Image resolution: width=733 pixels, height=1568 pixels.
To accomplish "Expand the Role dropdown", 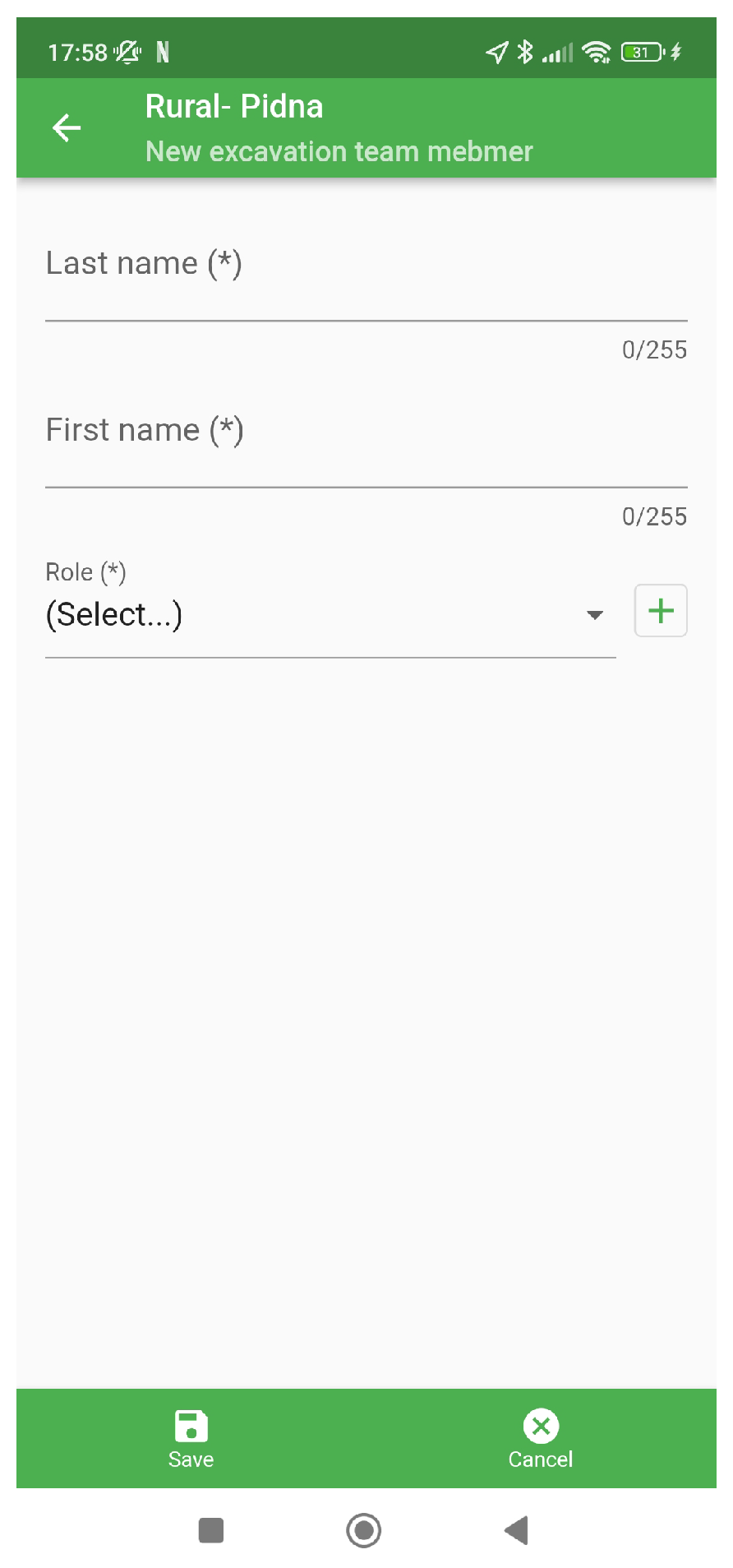I will (x=330, y=615).
